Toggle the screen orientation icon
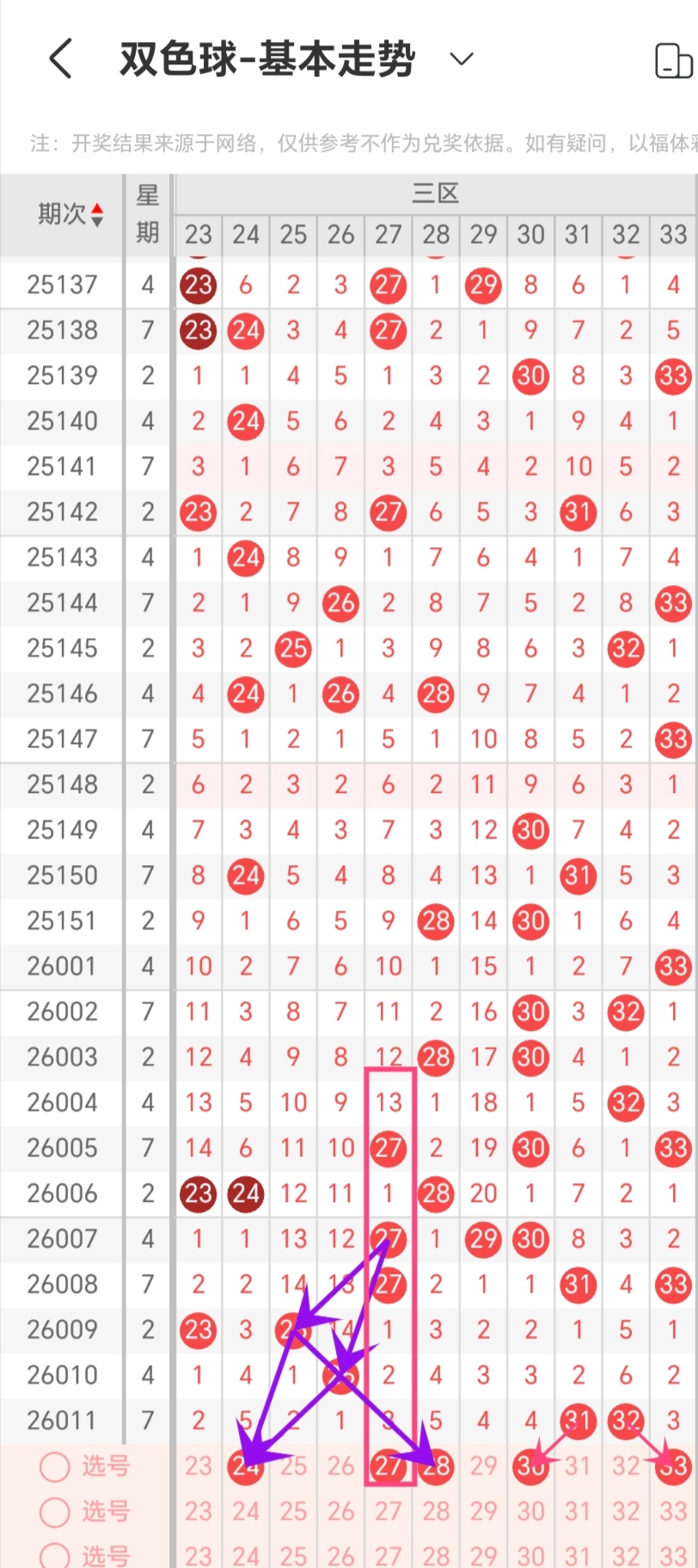 [x=673, y=61]
